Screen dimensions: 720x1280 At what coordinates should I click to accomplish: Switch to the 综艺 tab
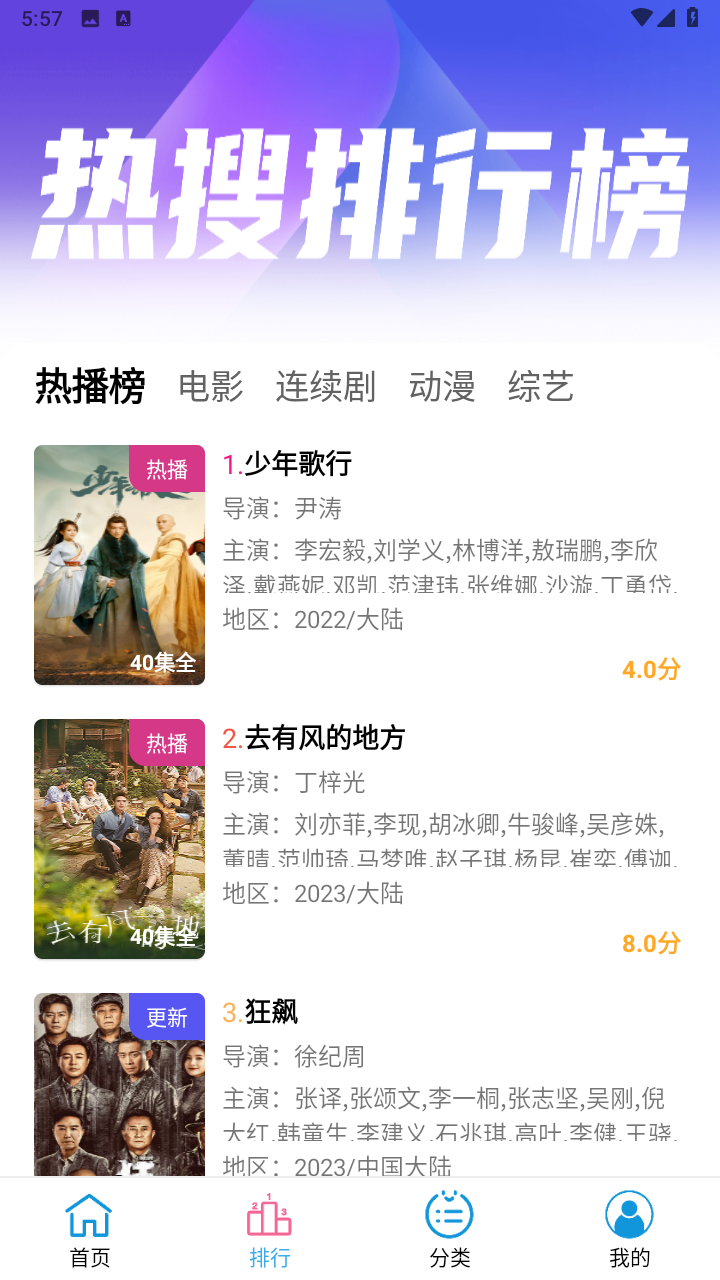pyautogui.click(x=541, y=388)
